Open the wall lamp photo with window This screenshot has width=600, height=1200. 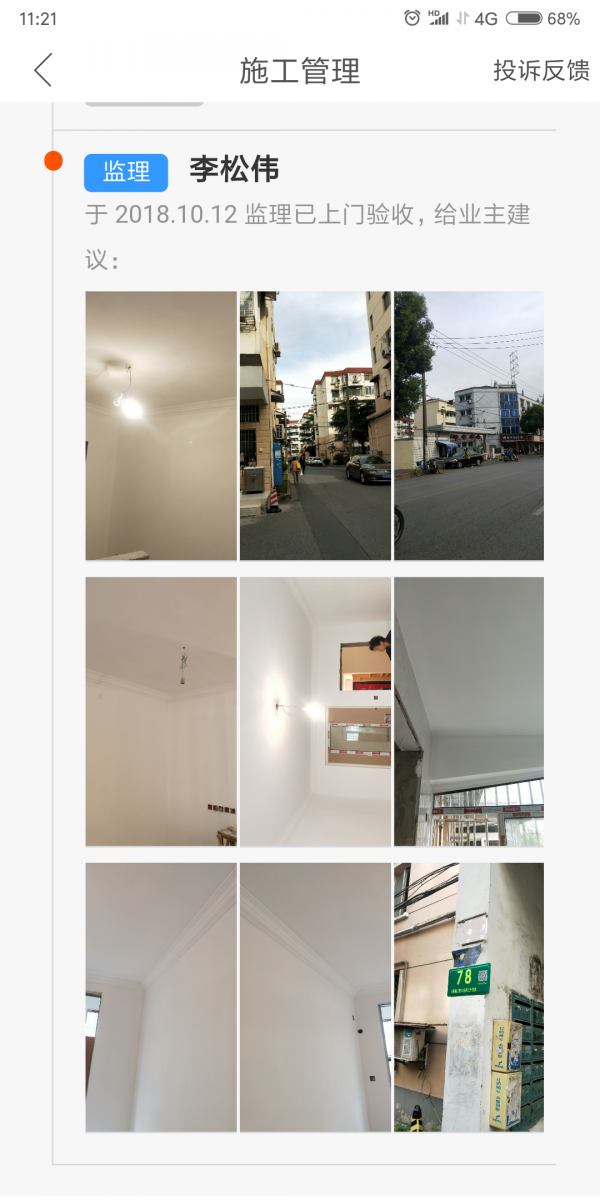point(315,711)
